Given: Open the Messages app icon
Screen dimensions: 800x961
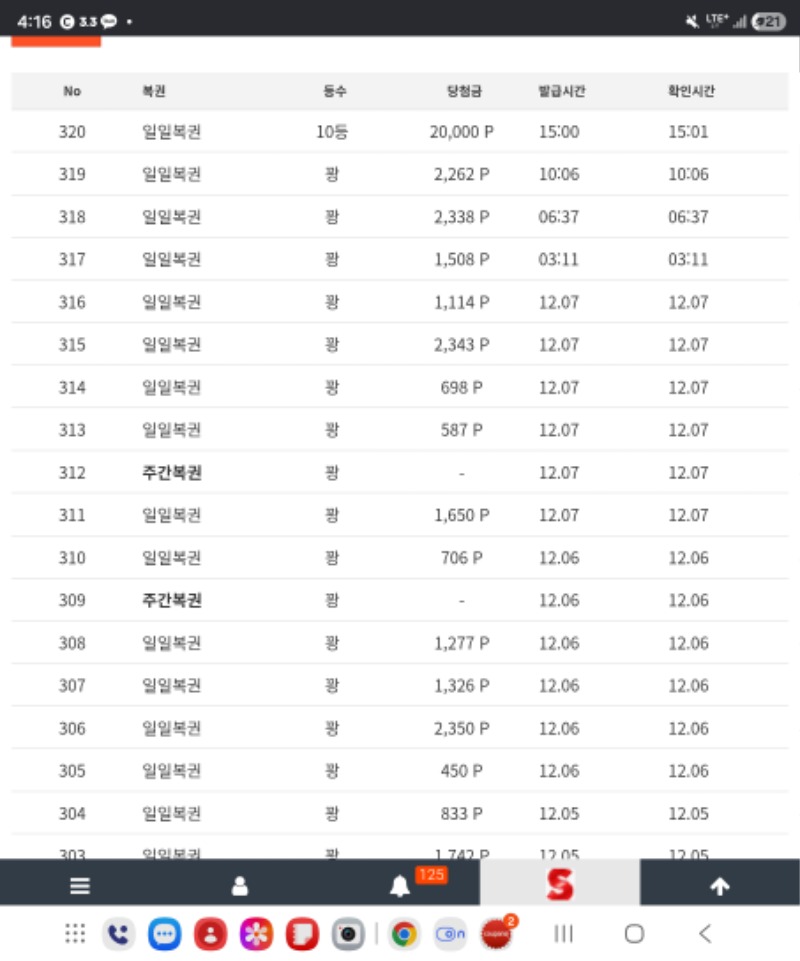Looking at the screenshot, I should [165, 934].
